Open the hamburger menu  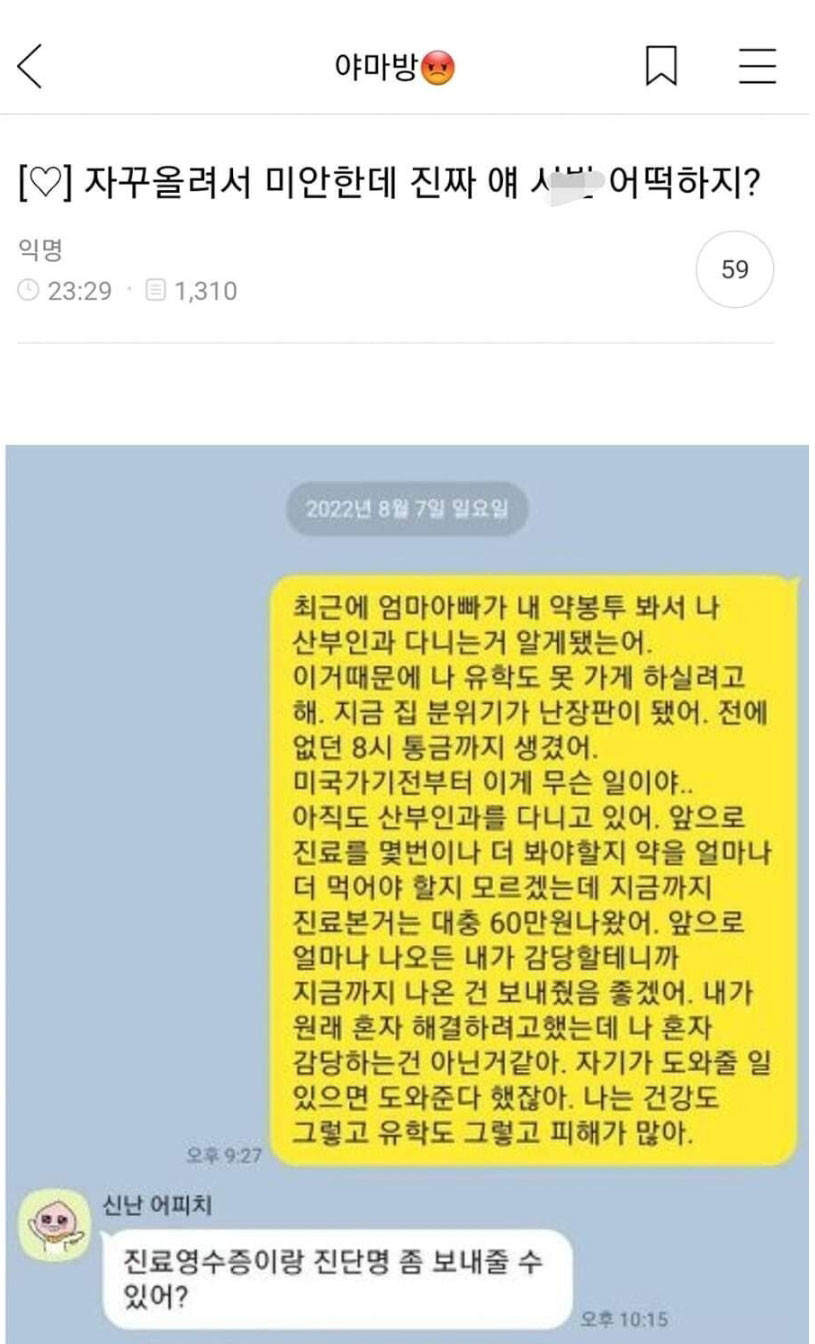[757, 67]
